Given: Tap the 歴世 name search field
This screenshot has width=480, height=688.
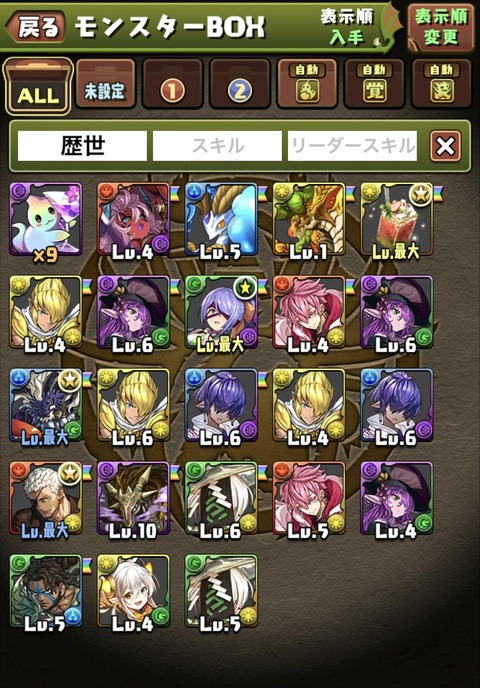Looking at the screenshot, I should click(x=82, y=146).
